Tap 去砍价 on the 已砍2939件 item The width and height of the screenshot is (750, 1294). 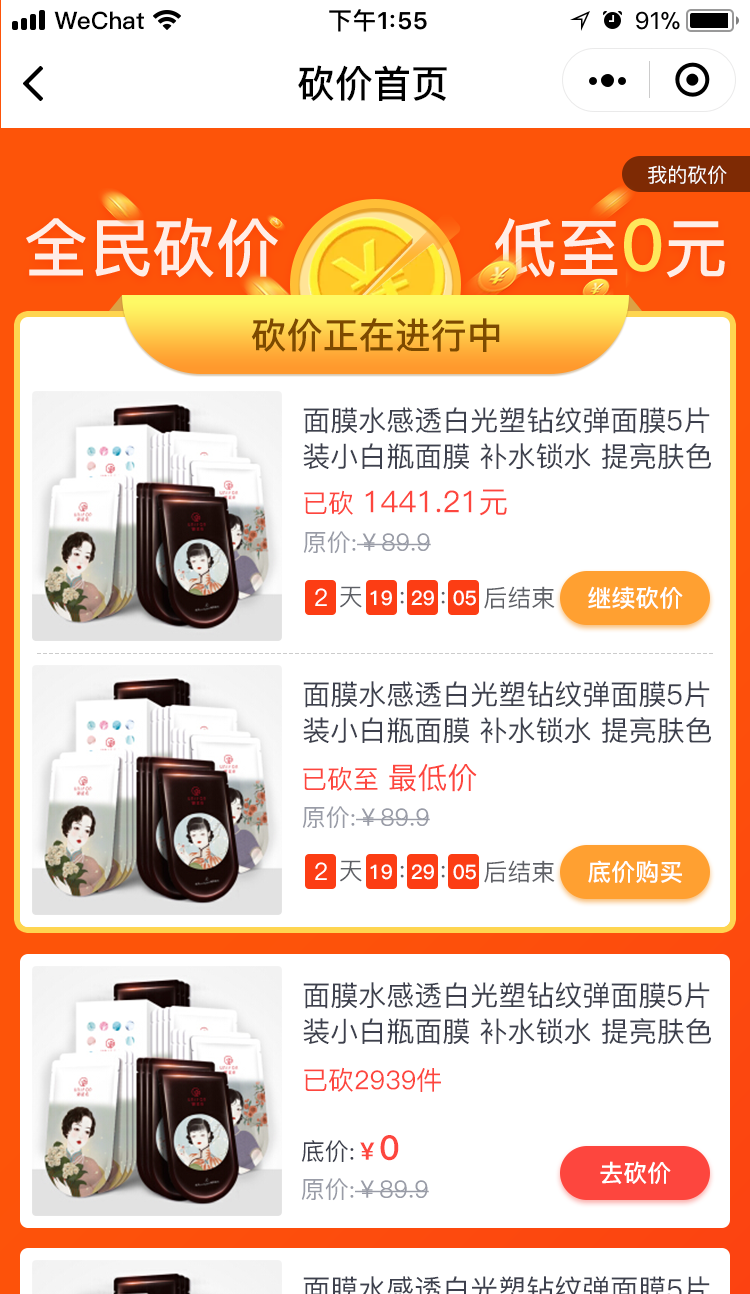point(635,1173)
